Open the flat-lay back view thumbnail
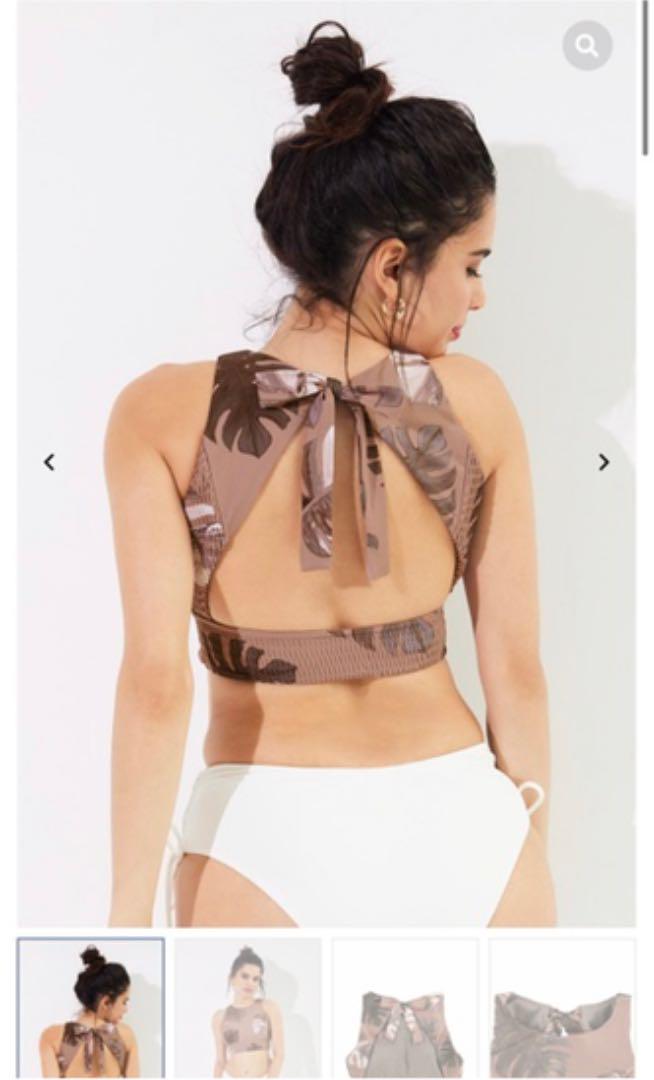 tap(405, 1006)
